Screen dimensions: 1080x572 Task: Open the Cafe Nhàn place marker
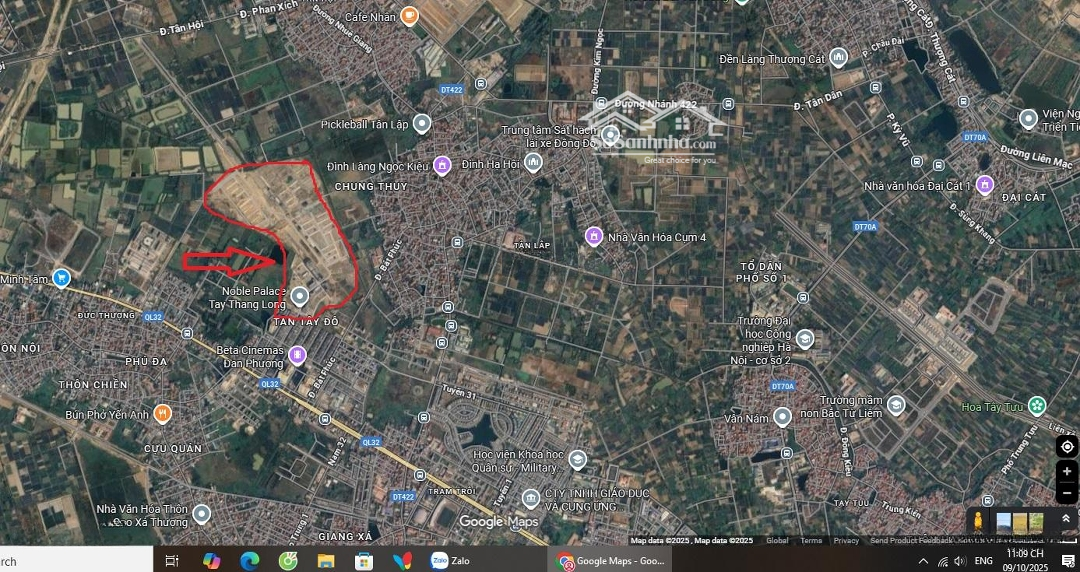click(x=408, y=15)
